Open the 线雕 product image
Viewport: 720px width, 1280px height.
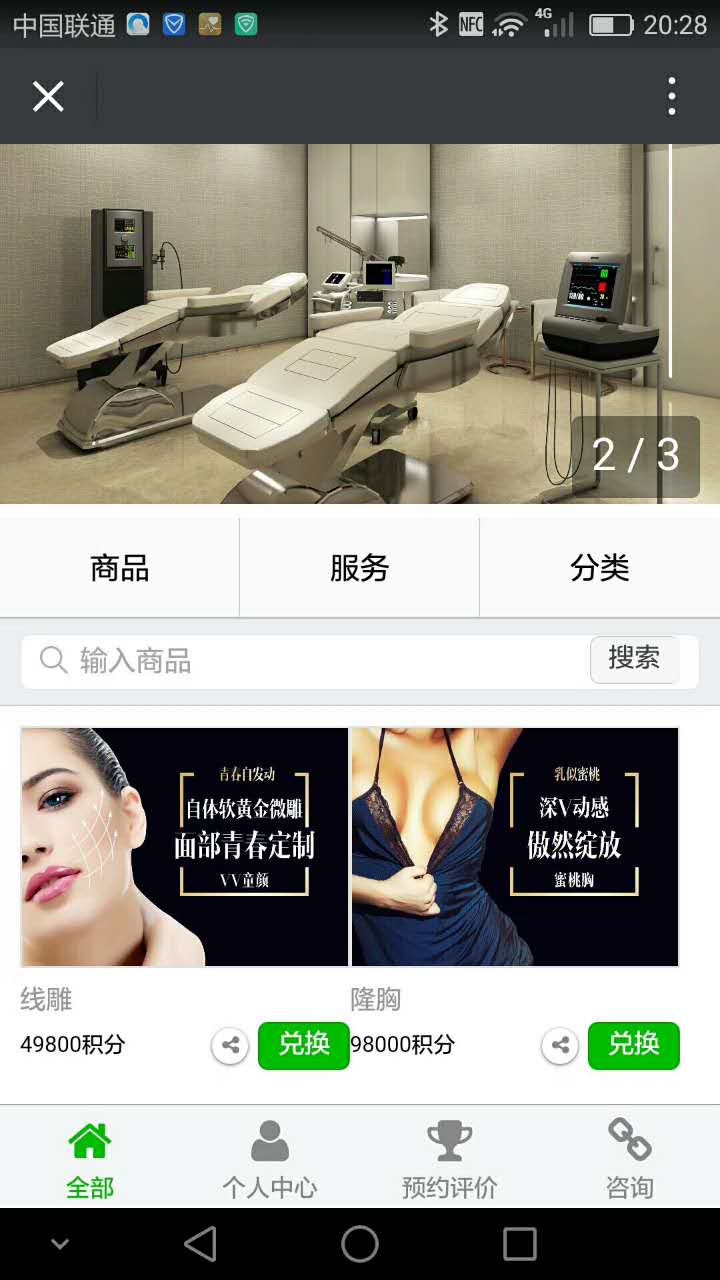coord(185,847)
